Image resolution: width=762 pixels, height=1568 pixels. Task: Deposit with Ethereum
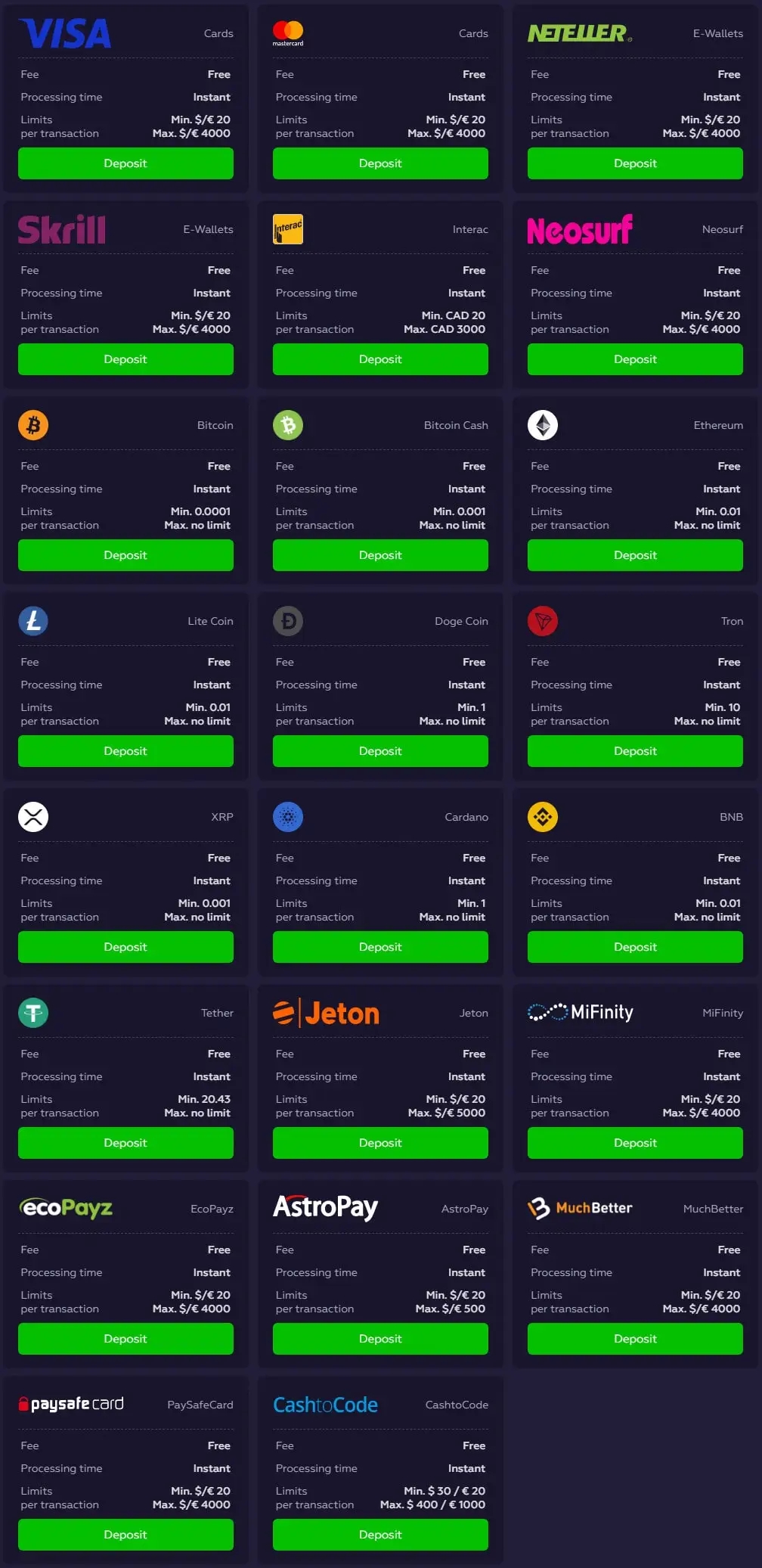pos(635,555)
